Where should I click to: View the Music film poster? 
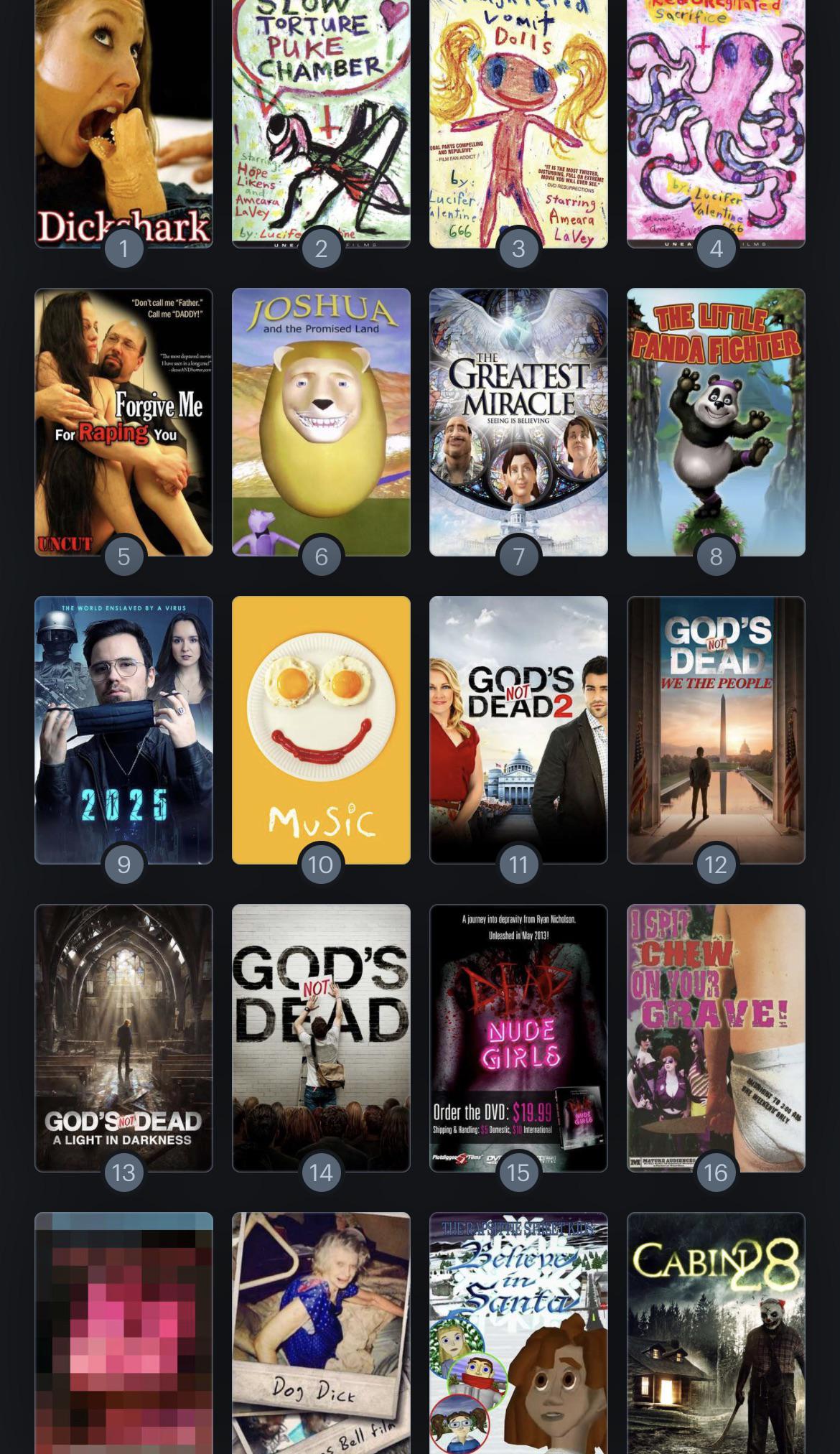321,730
